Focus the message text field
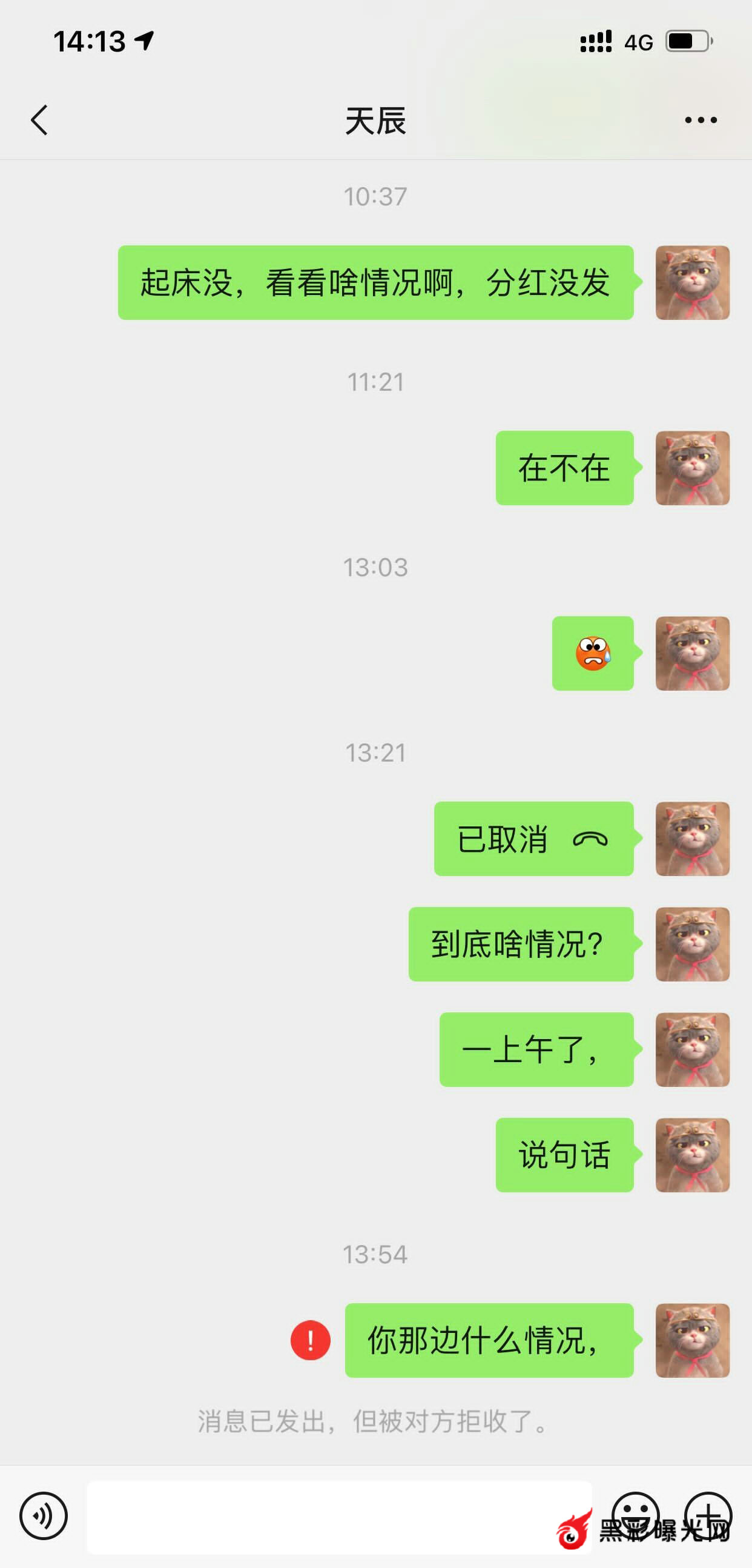 (338, 1517)
